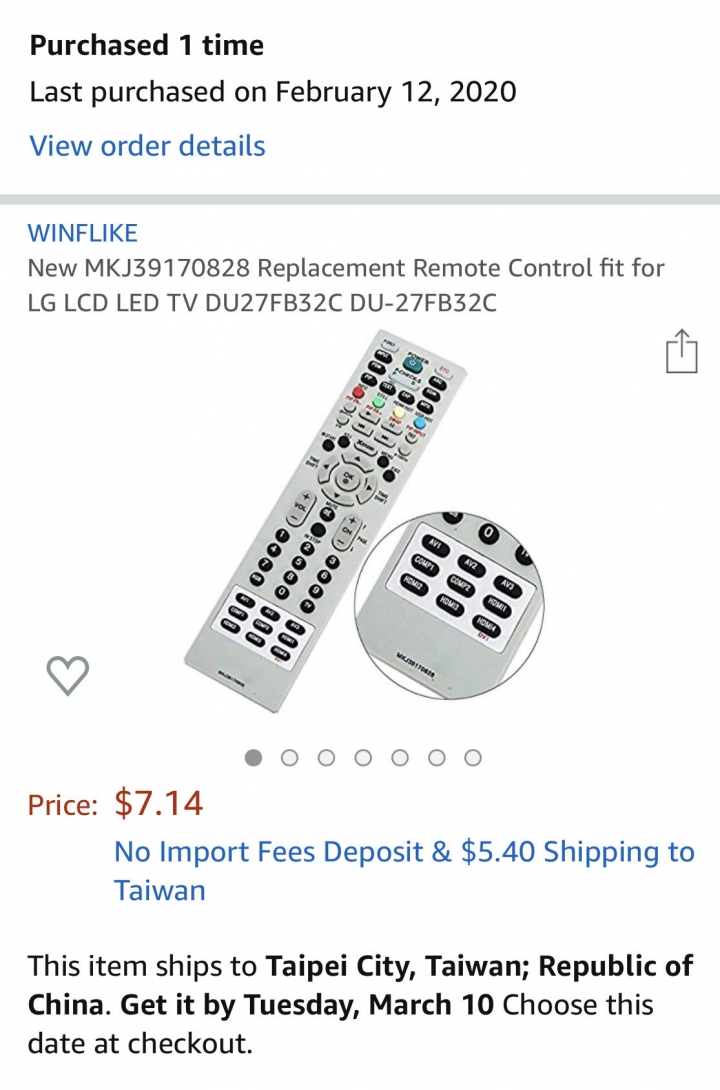Open View order details link
The image size is (720, 1090).
pos(147,146)
